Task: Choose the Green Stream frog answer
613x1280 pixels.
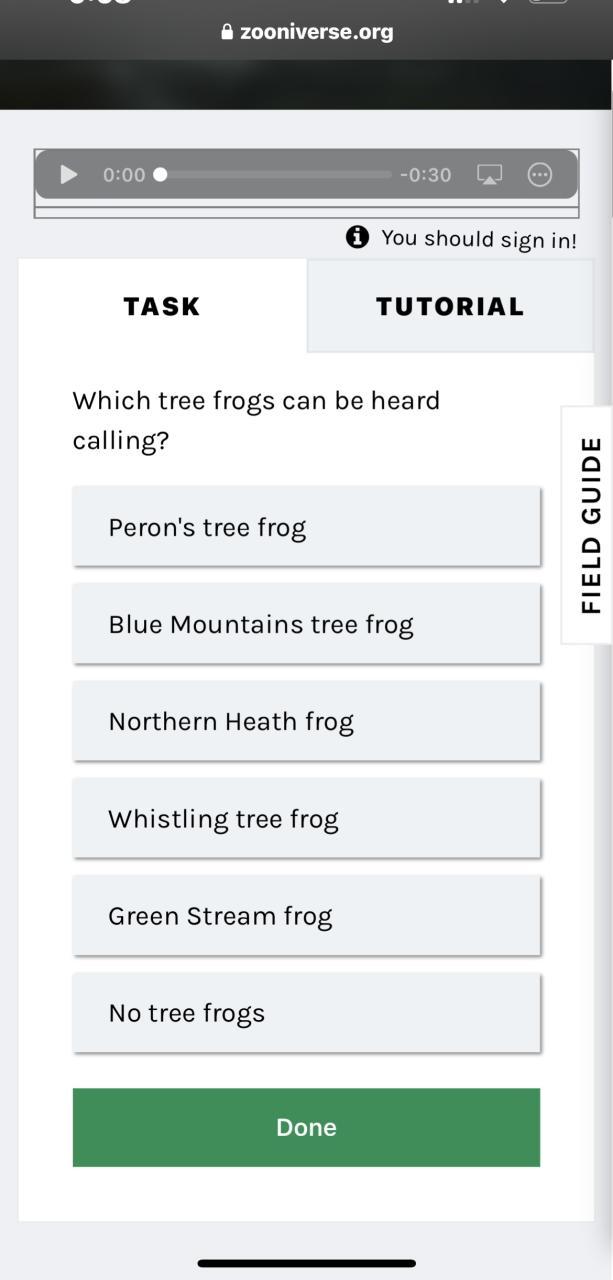Action: tap(306, 916)
